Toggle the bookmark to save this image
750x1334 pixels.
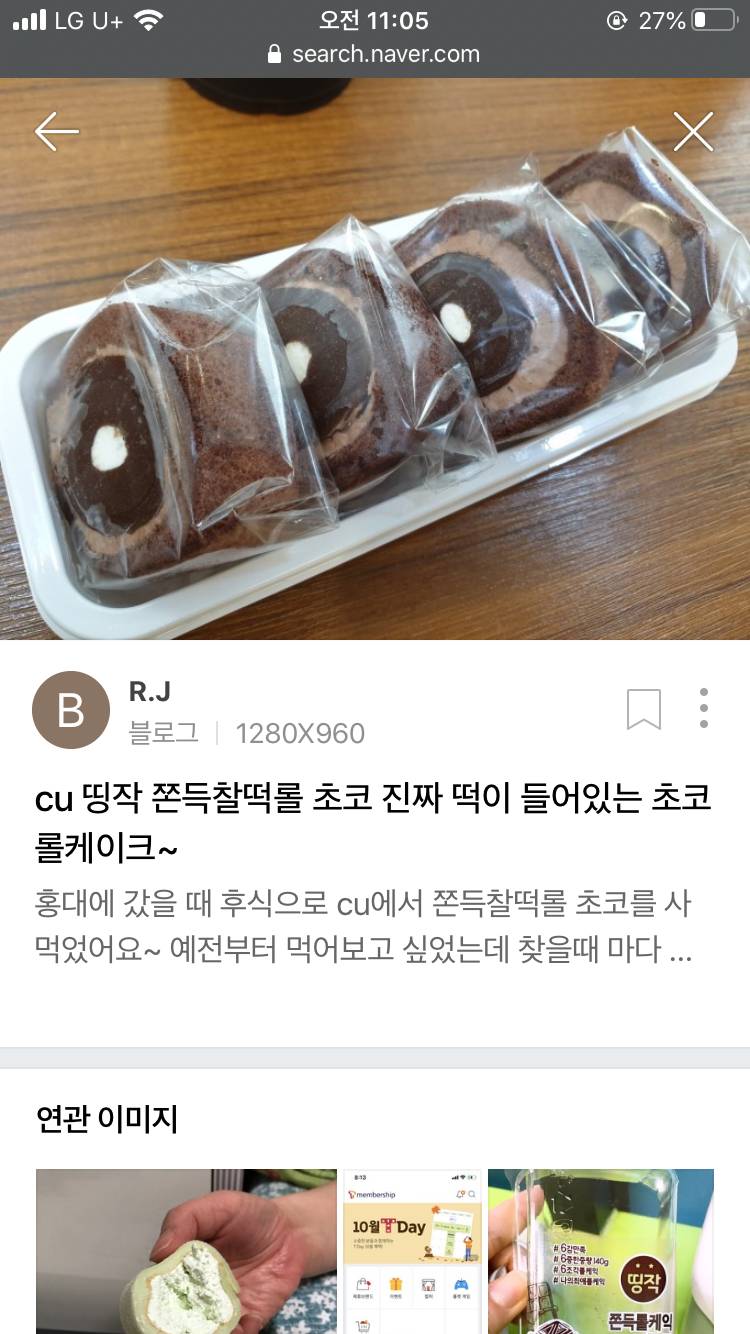tap(644, 709)
